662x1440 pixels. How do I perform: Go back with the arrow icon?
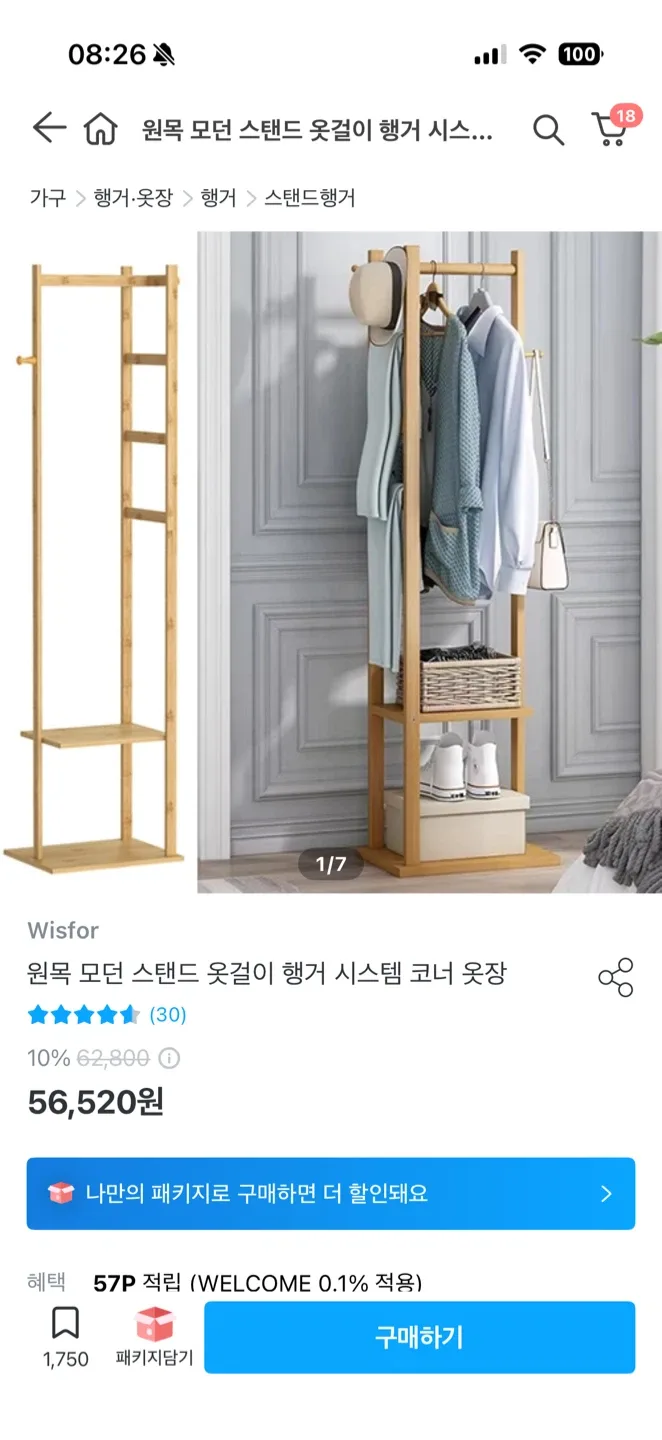[48, 128]
